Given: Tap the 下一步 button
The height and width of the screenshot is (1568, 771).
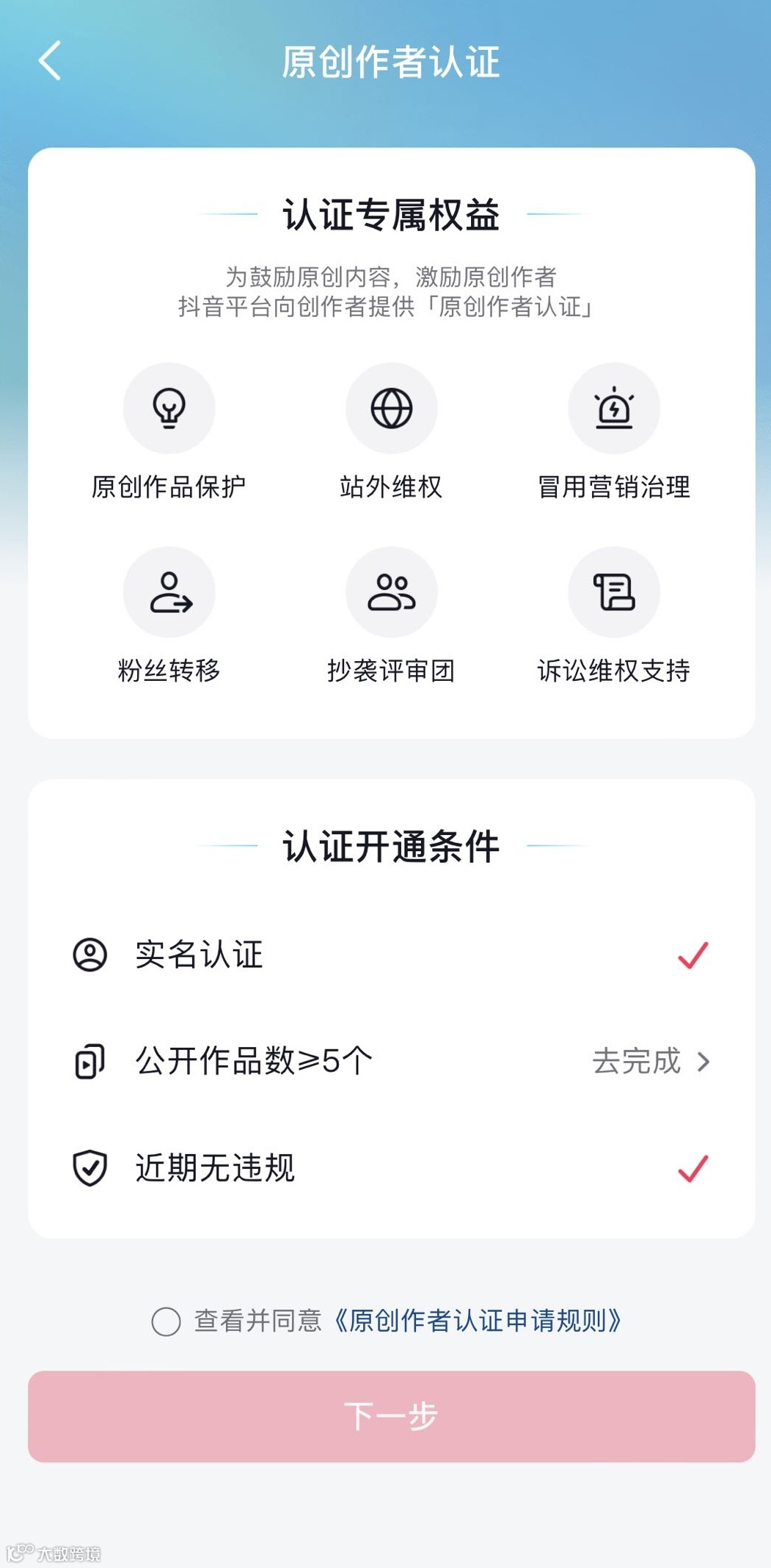Looking at the screenshot, I should tap(391, 1416).
